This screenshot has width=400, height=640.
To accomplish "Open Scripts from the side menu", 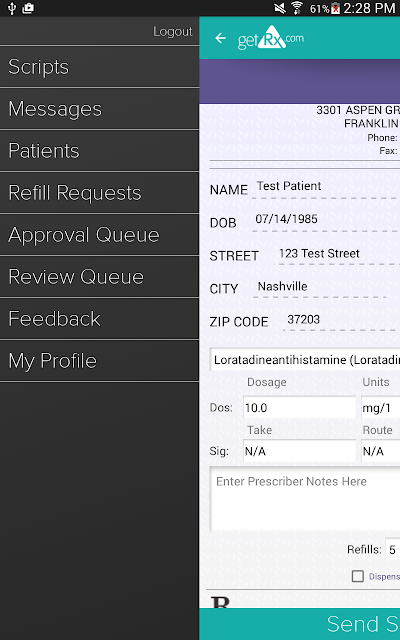I will click(x=100, y=67).
